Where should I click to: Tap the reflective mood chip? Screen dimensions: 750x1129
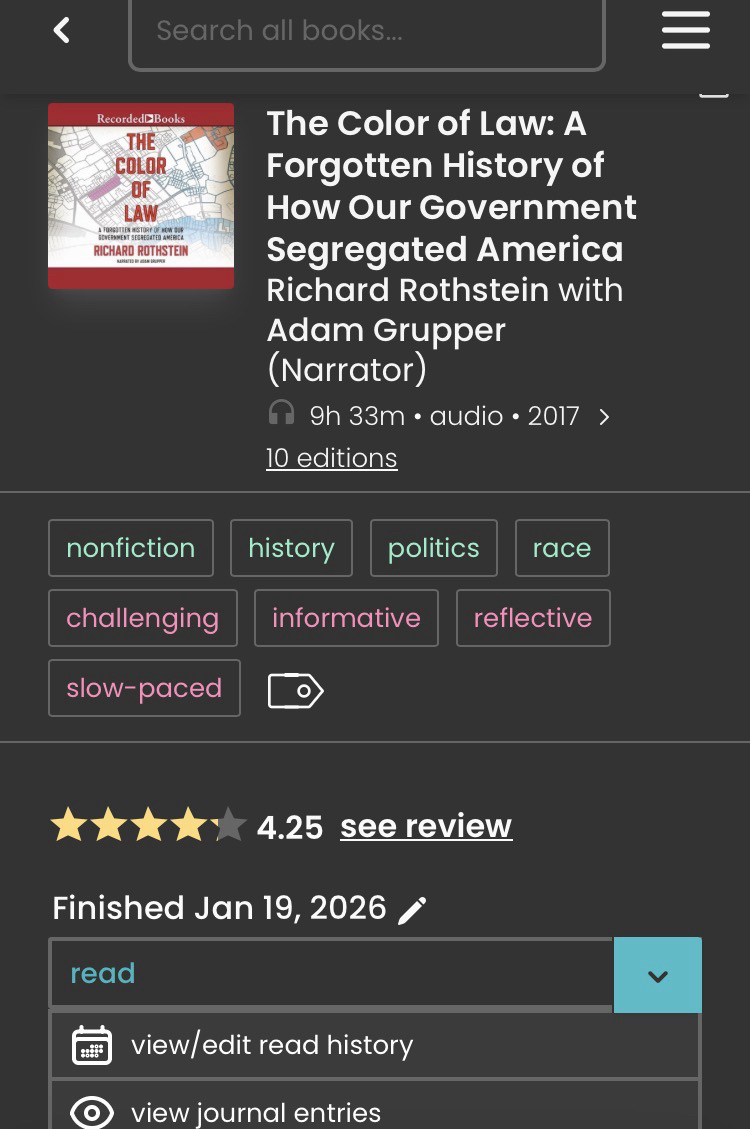(x=533, y=618)
